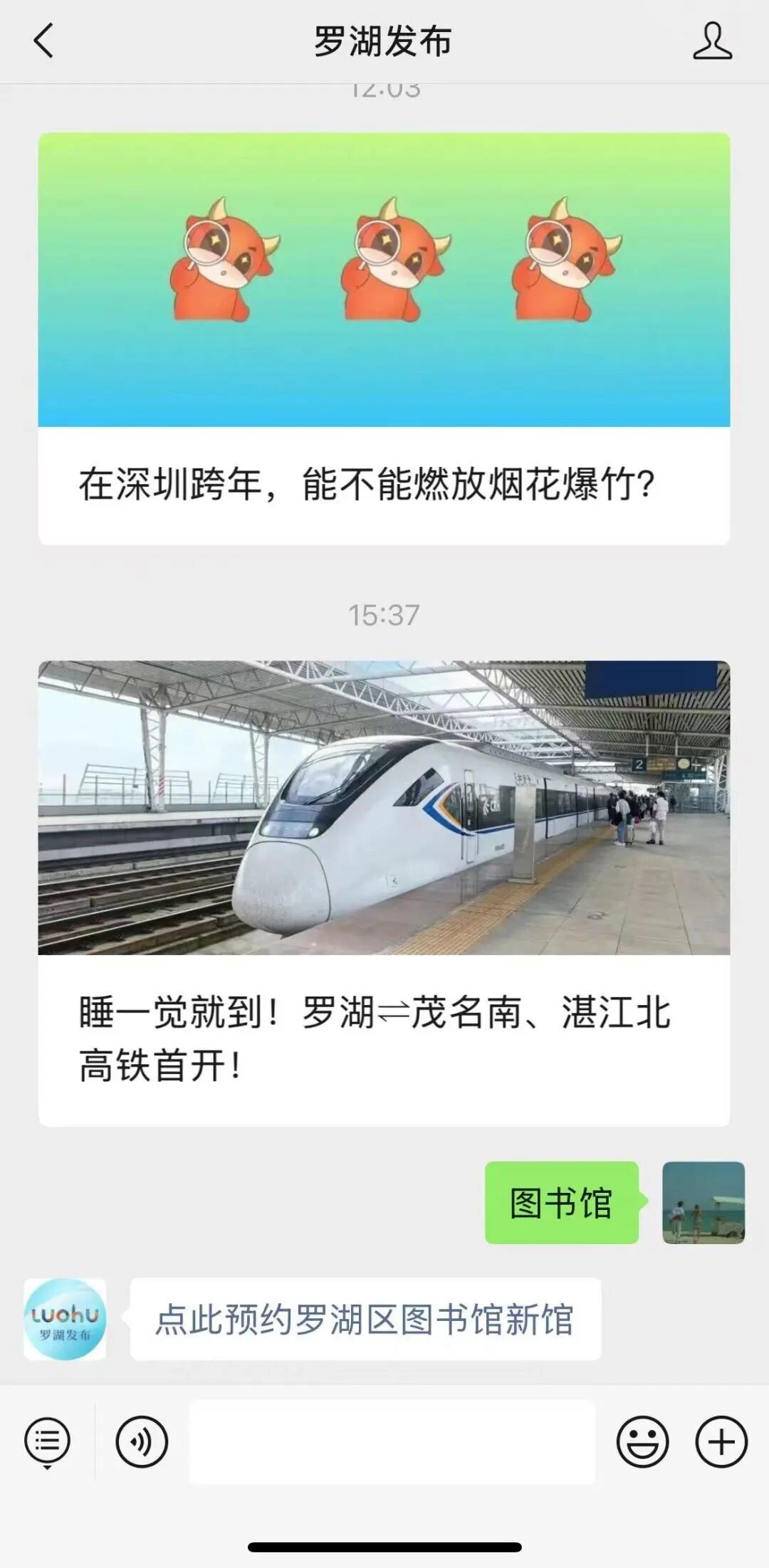Open the 罗湖发布 account profile icon
769x1568 pixels.
[x=712, y=41]
